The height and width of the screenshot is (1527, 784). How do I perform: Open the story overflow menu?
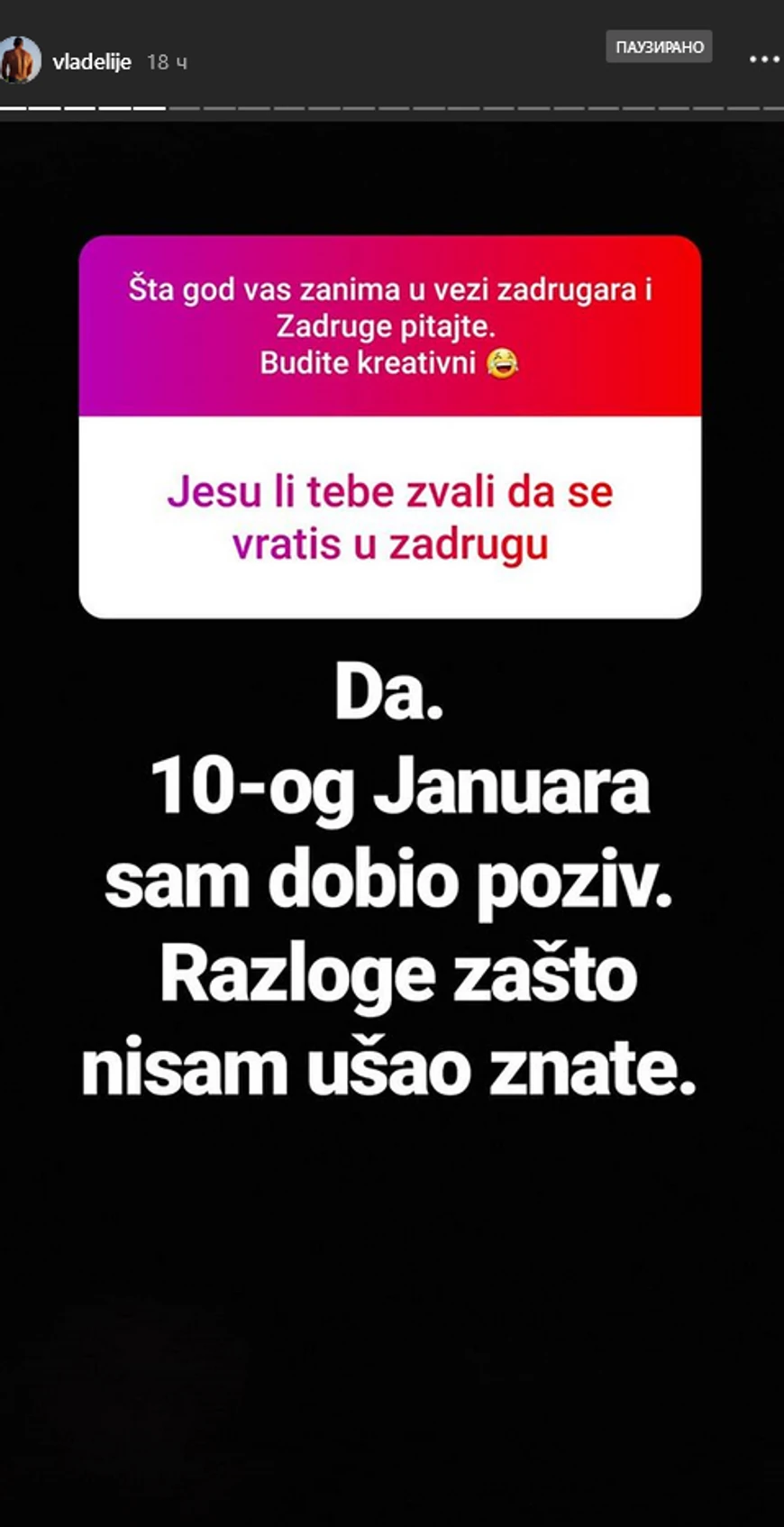coord(763,60)
